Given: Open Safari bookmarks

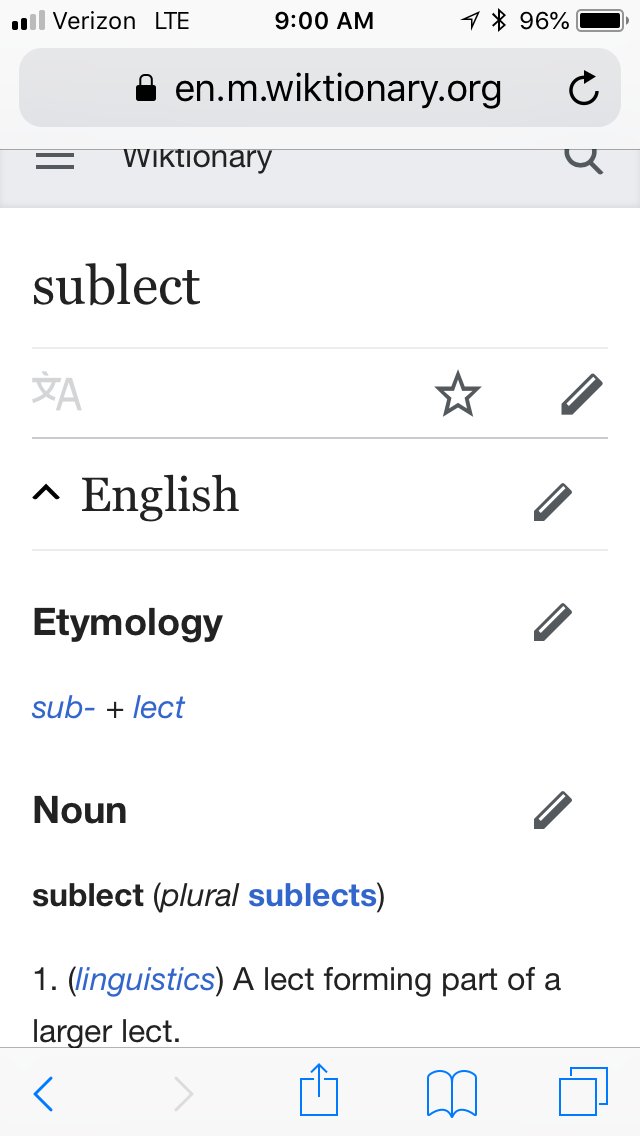Looking at the screenshot, I should [x=452, y=1093].
